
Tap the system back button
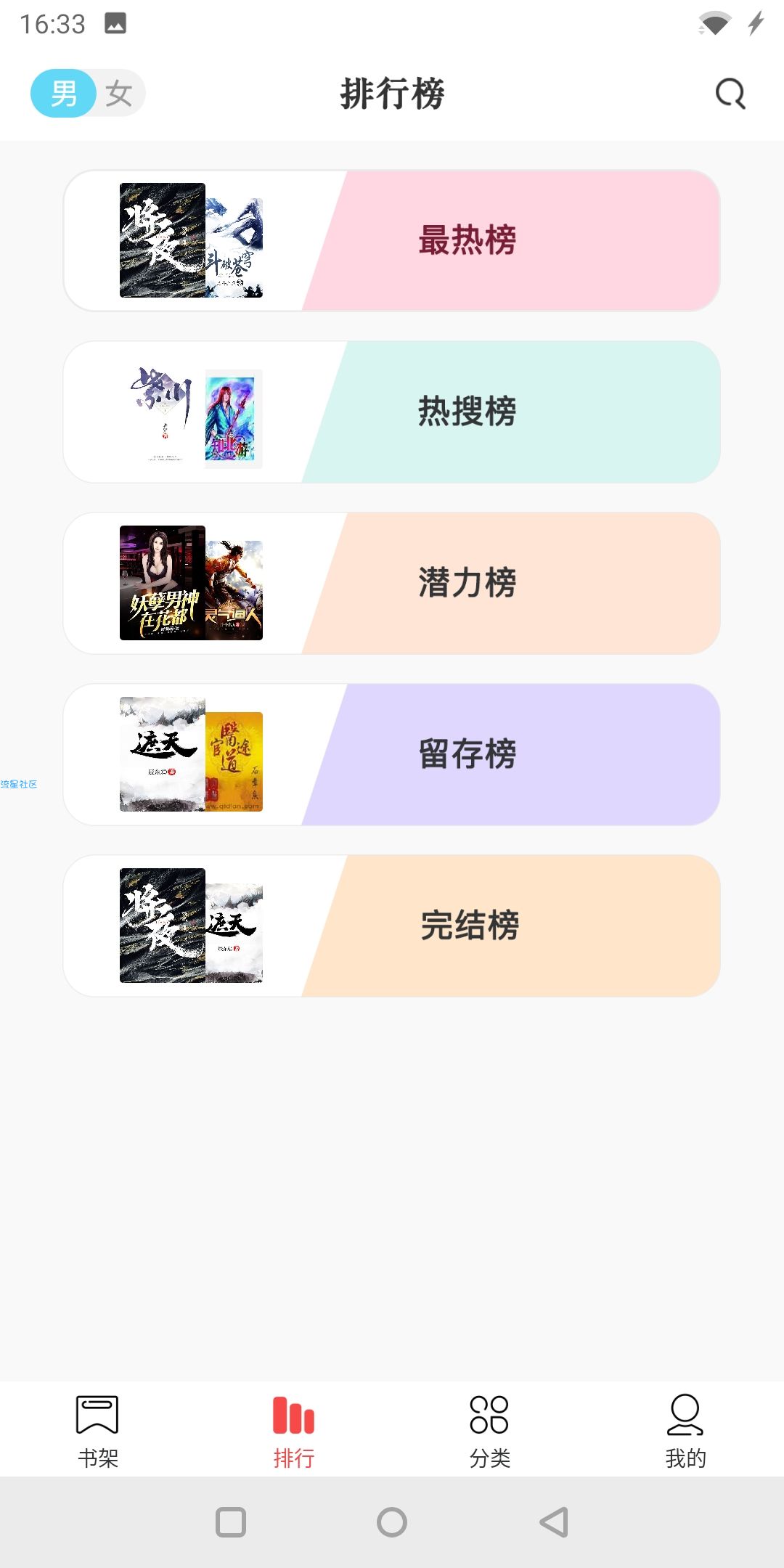click(x=554, y=1522)
